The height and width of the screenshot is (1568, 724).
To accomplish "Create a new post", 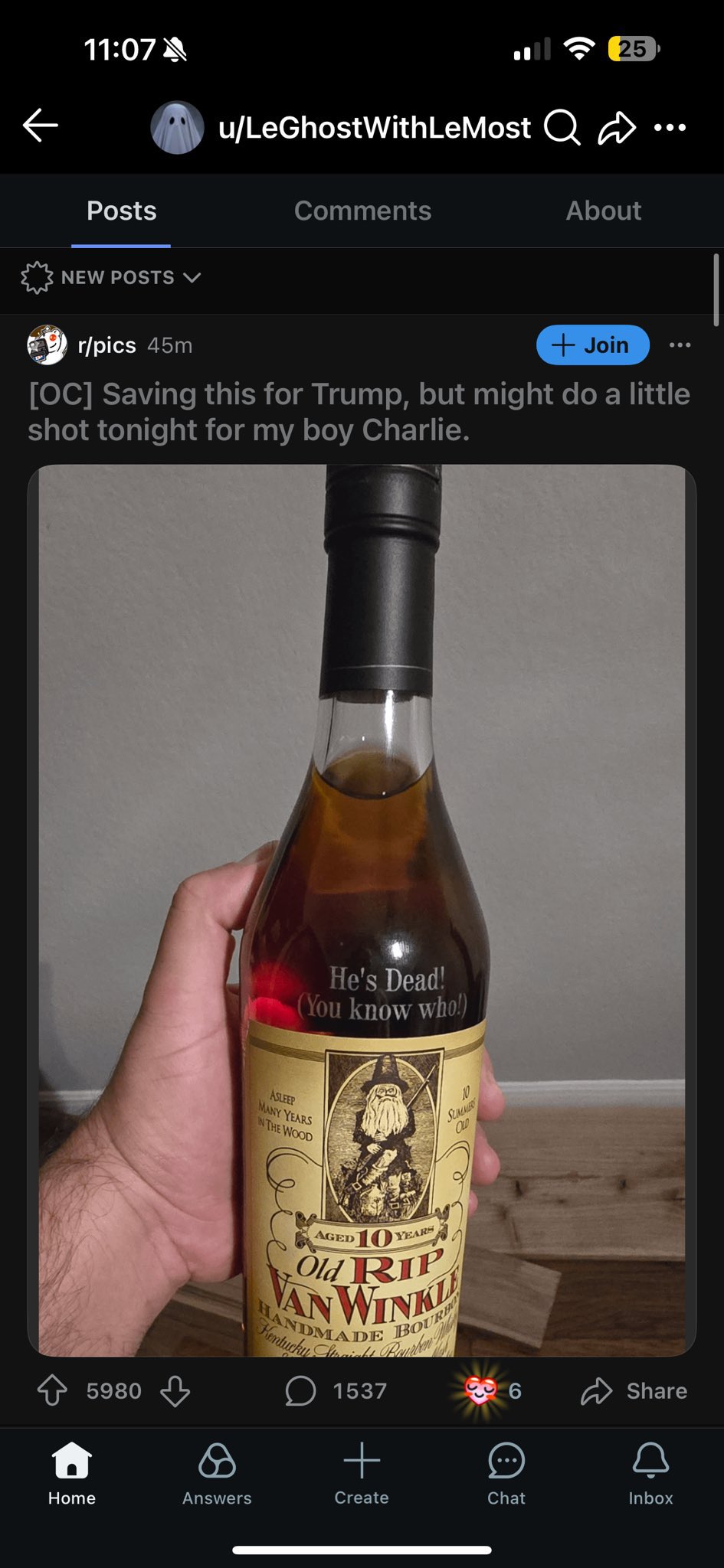I will [x=362, y=1475].
